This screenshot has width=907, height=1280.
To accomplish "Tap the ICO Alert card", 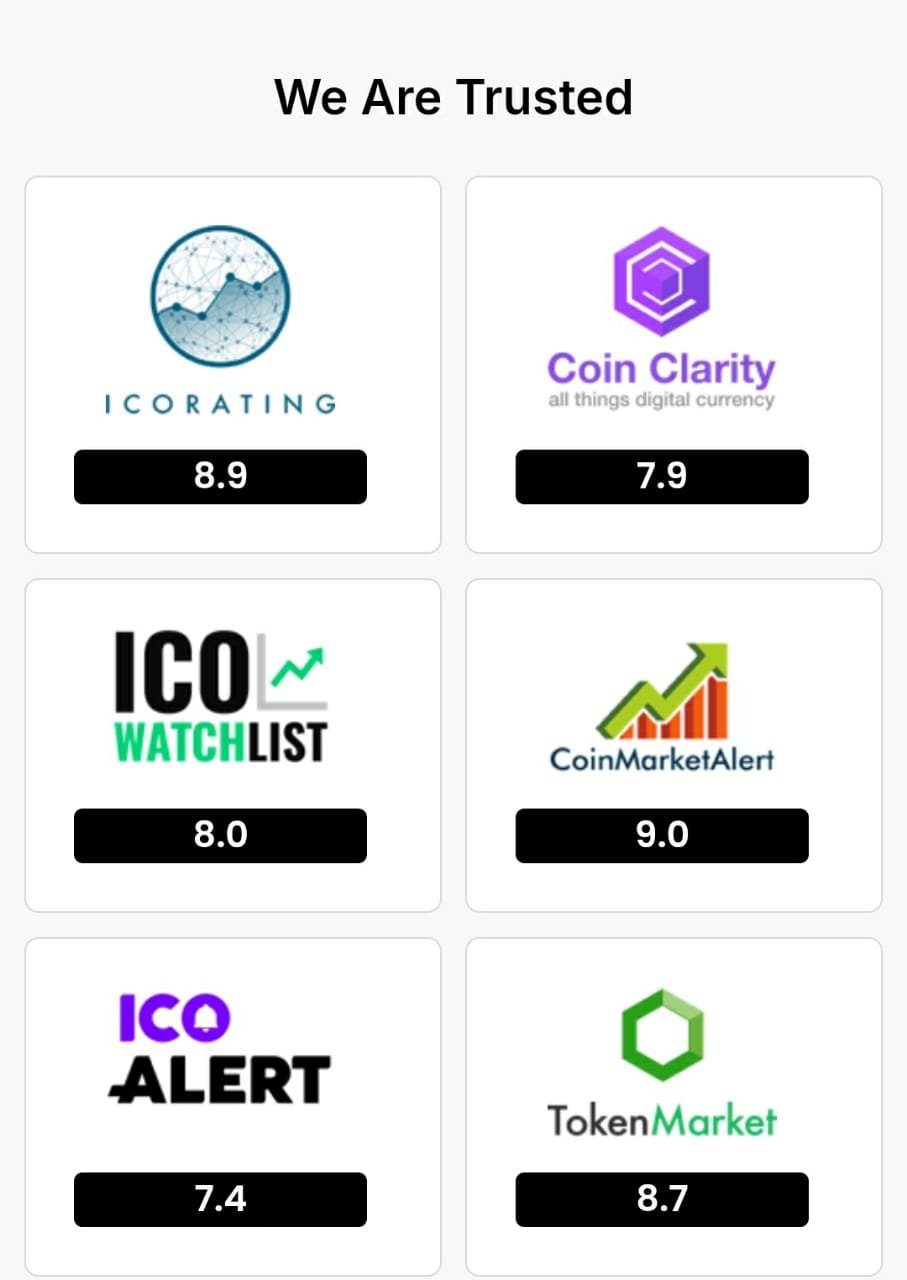I will (232, 1105).
